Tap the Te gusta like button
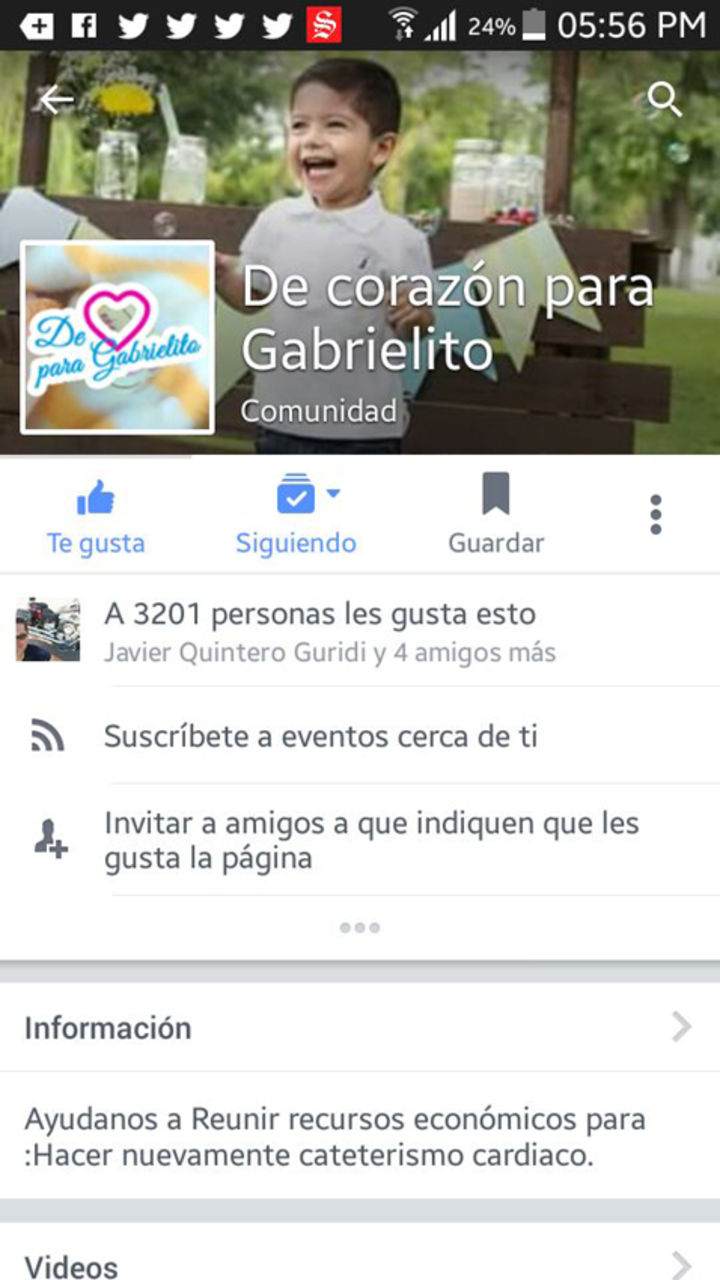The height and width of the screenshot is (1280, 720). click(x=96, y=517)
